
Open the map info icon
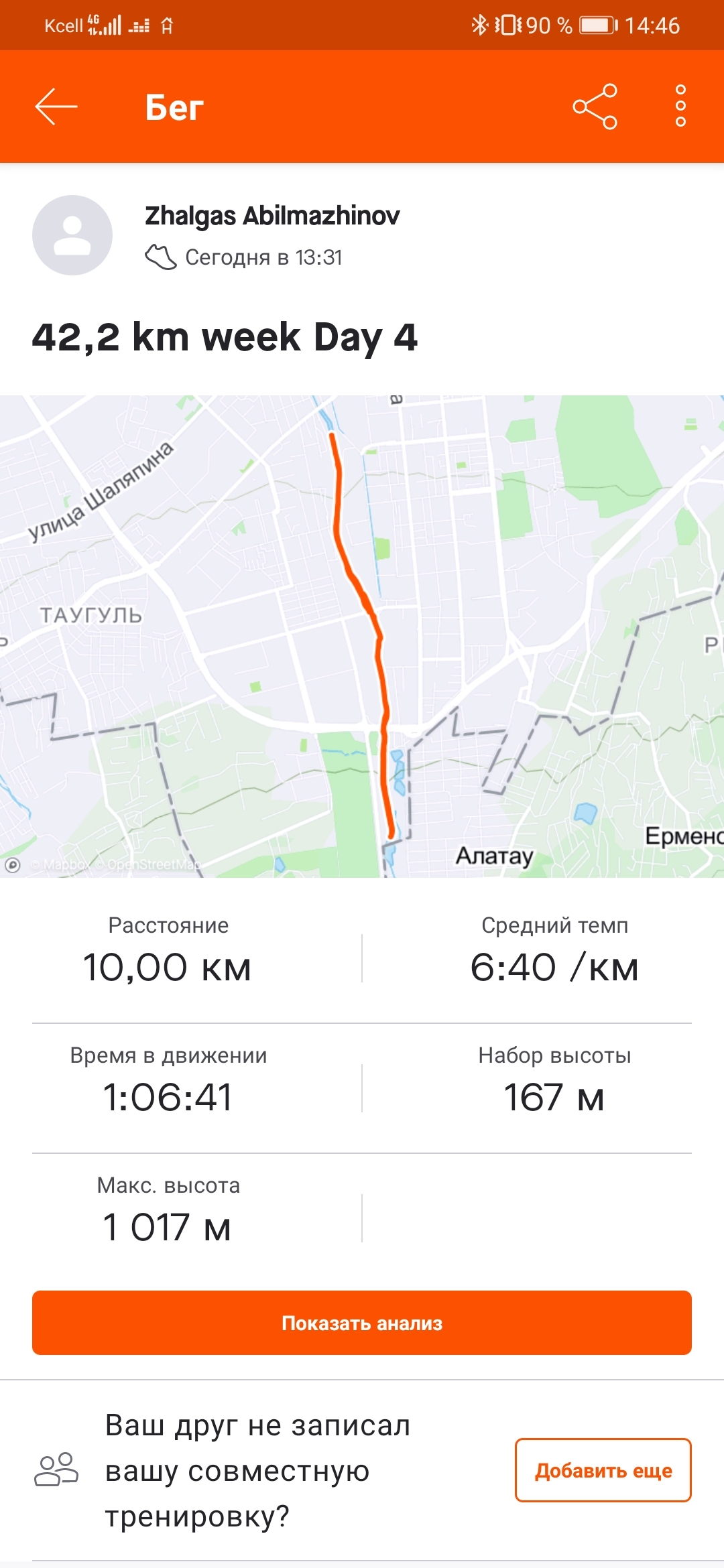13,865
